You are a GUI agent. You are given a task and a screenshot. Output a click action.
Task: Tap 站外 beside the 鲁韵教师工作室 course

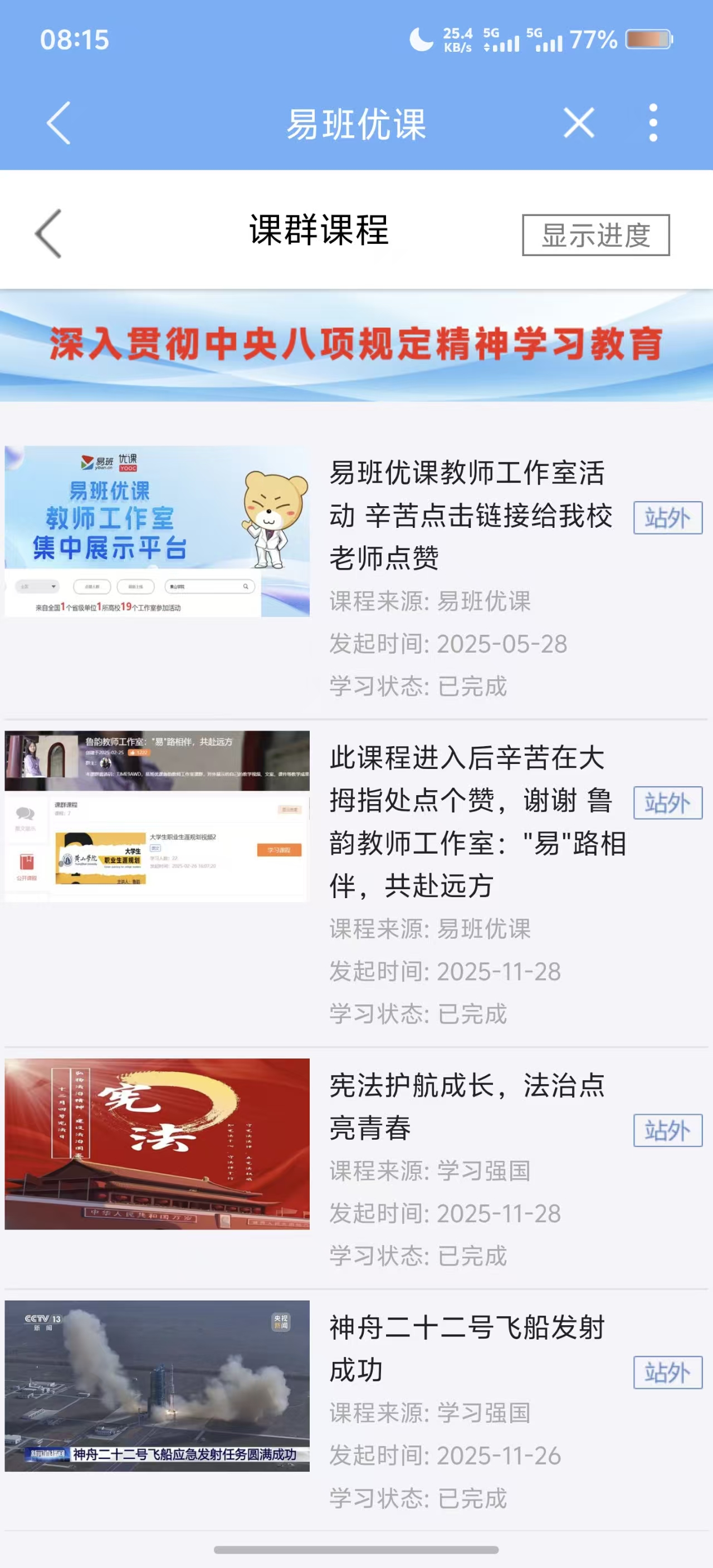coord(667,803)
